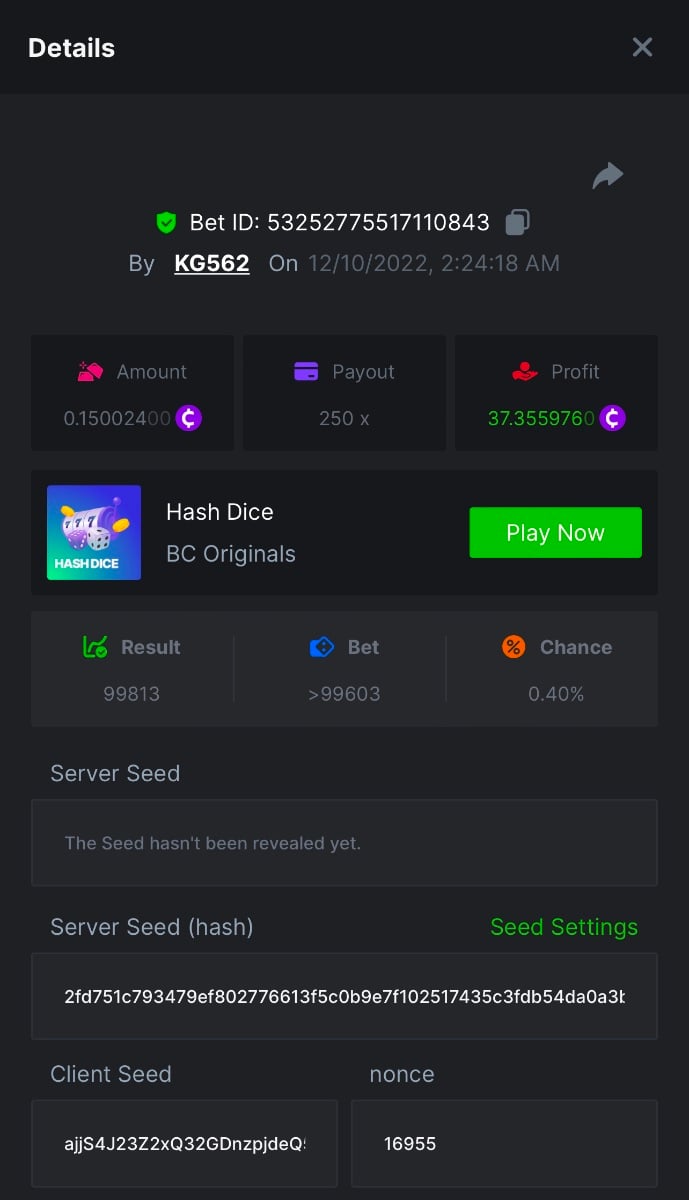689x1200 pixels.
Task: Open Seed Settings
Action: pos(563,927)
